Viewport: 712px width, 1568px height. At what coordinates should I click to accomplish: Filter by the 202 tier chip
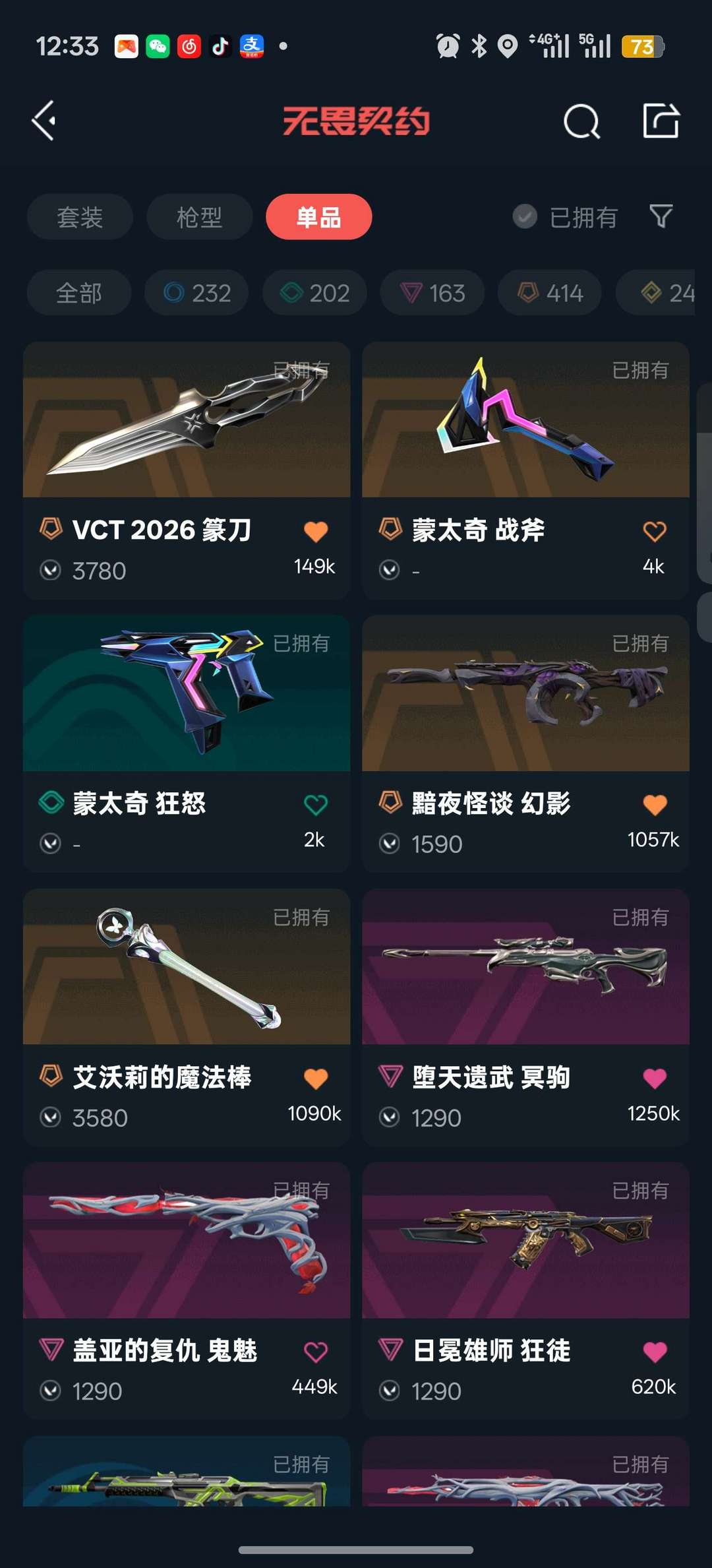314,293
